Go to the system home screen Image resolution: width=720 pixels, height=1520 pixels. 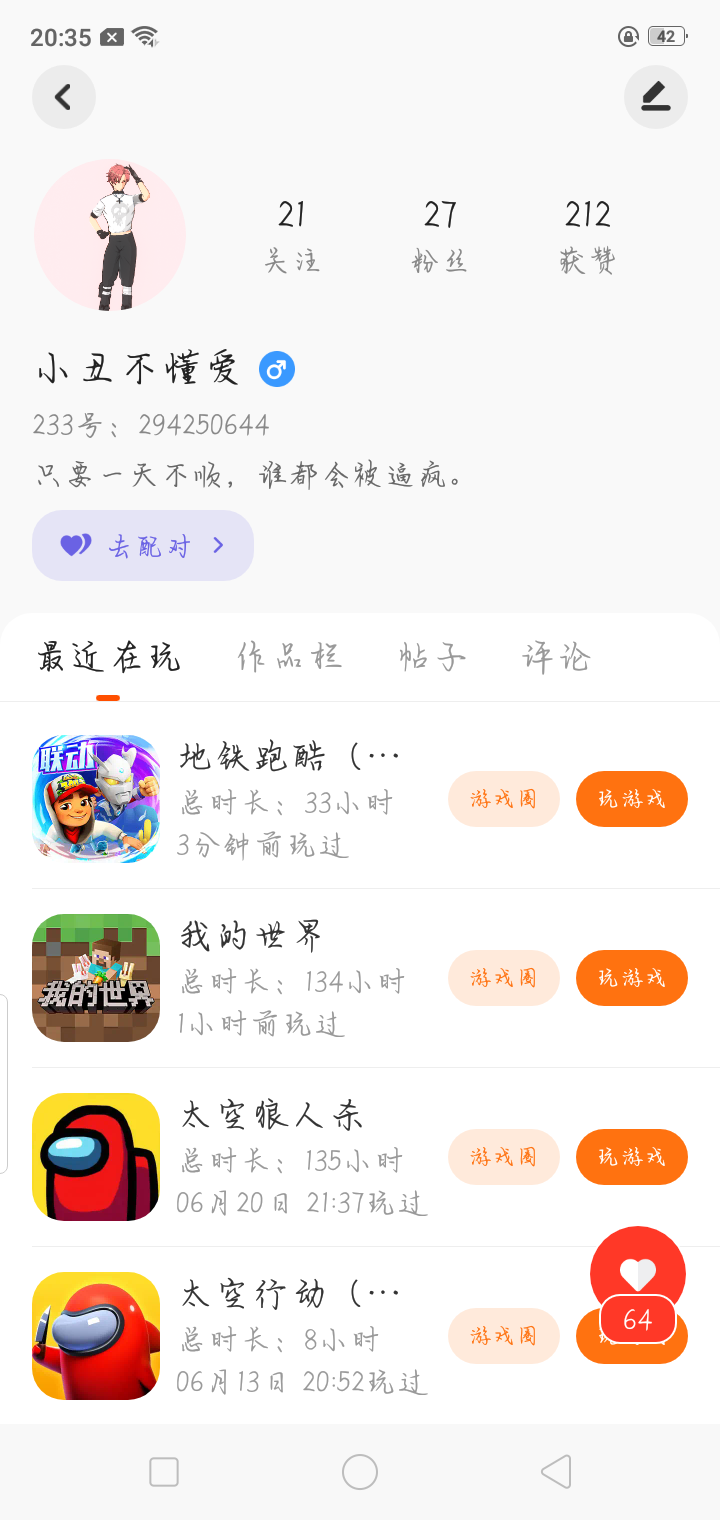click(360, 1472)
